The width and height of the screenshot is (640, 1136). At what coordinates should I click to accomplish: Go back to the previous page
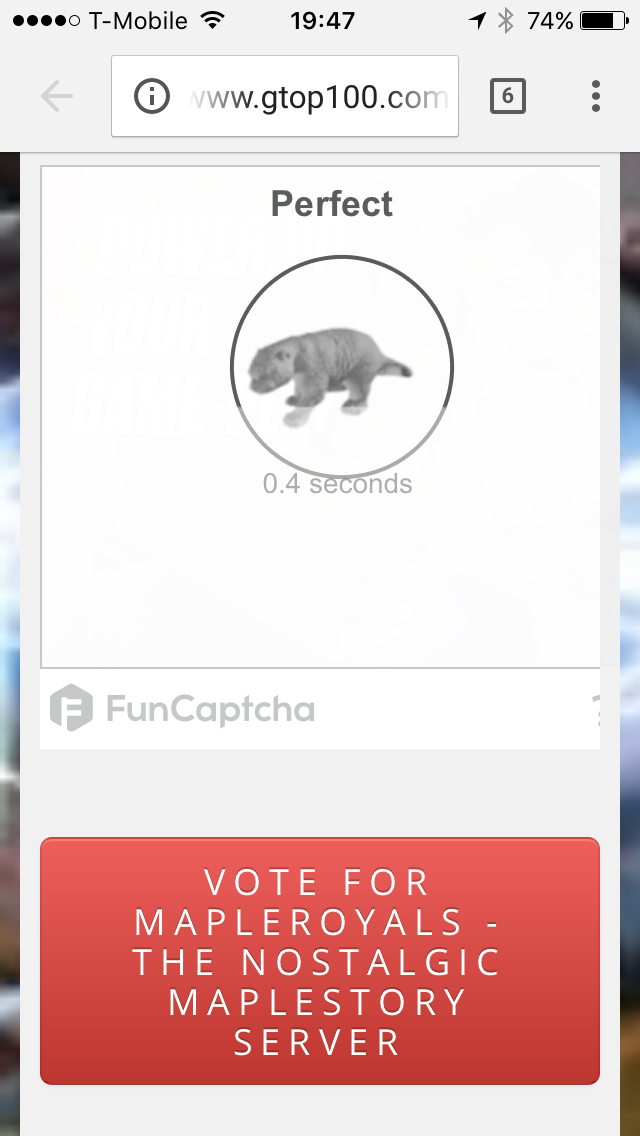tap(57, 96)
